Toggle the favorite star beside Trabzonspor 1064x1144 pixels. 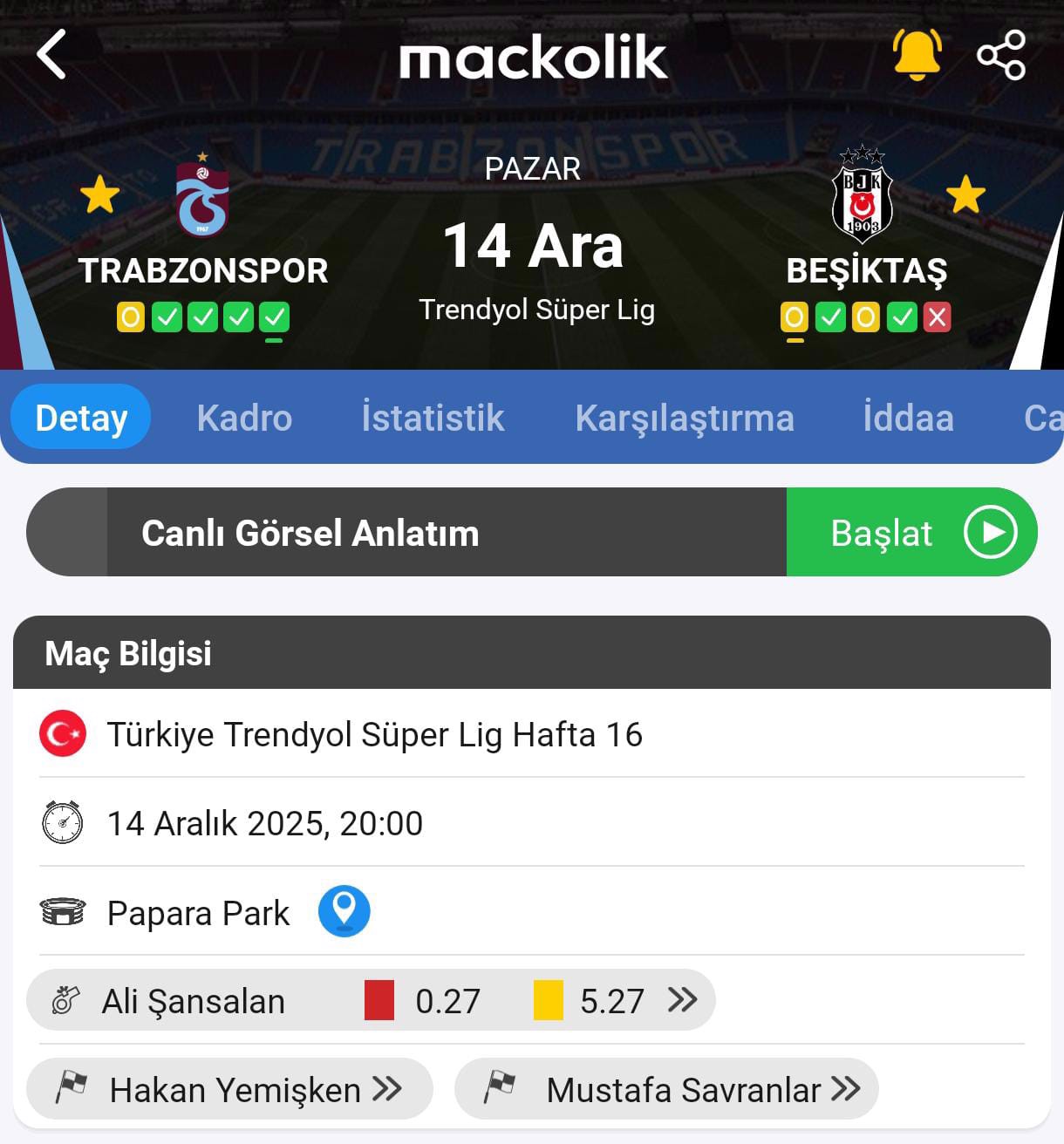[x=100, y=195]
